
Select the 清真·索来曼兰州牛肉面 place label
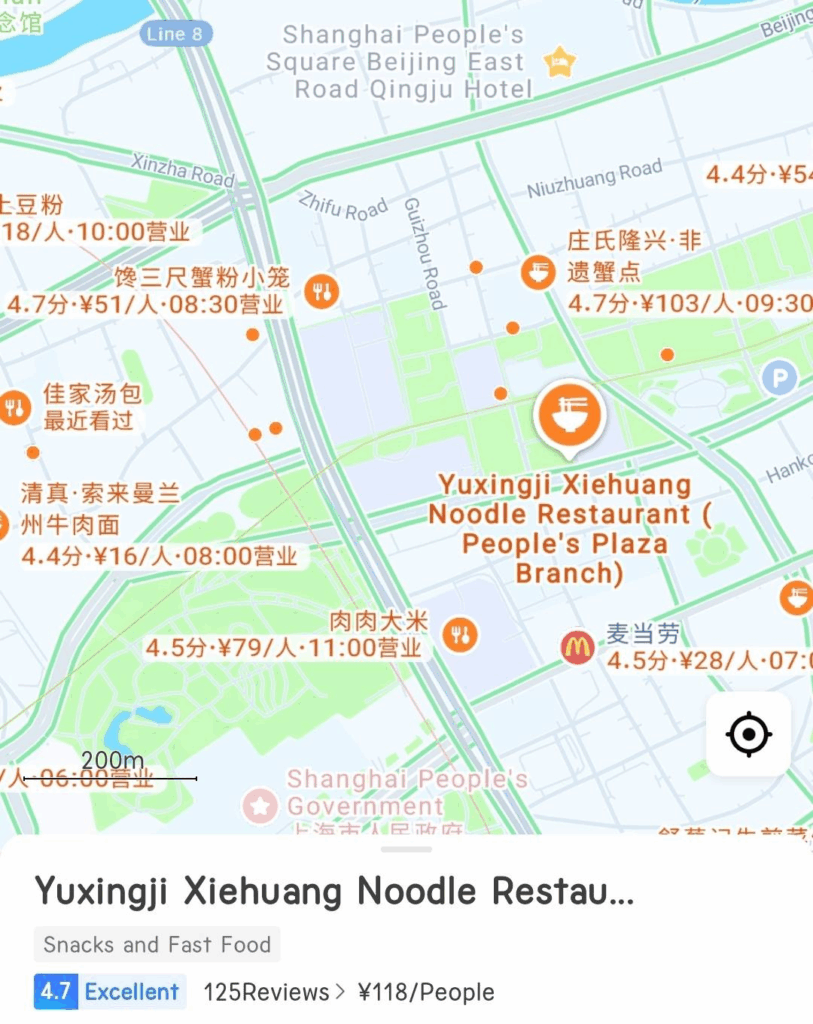pyautogui.click(x=100, y=508)
